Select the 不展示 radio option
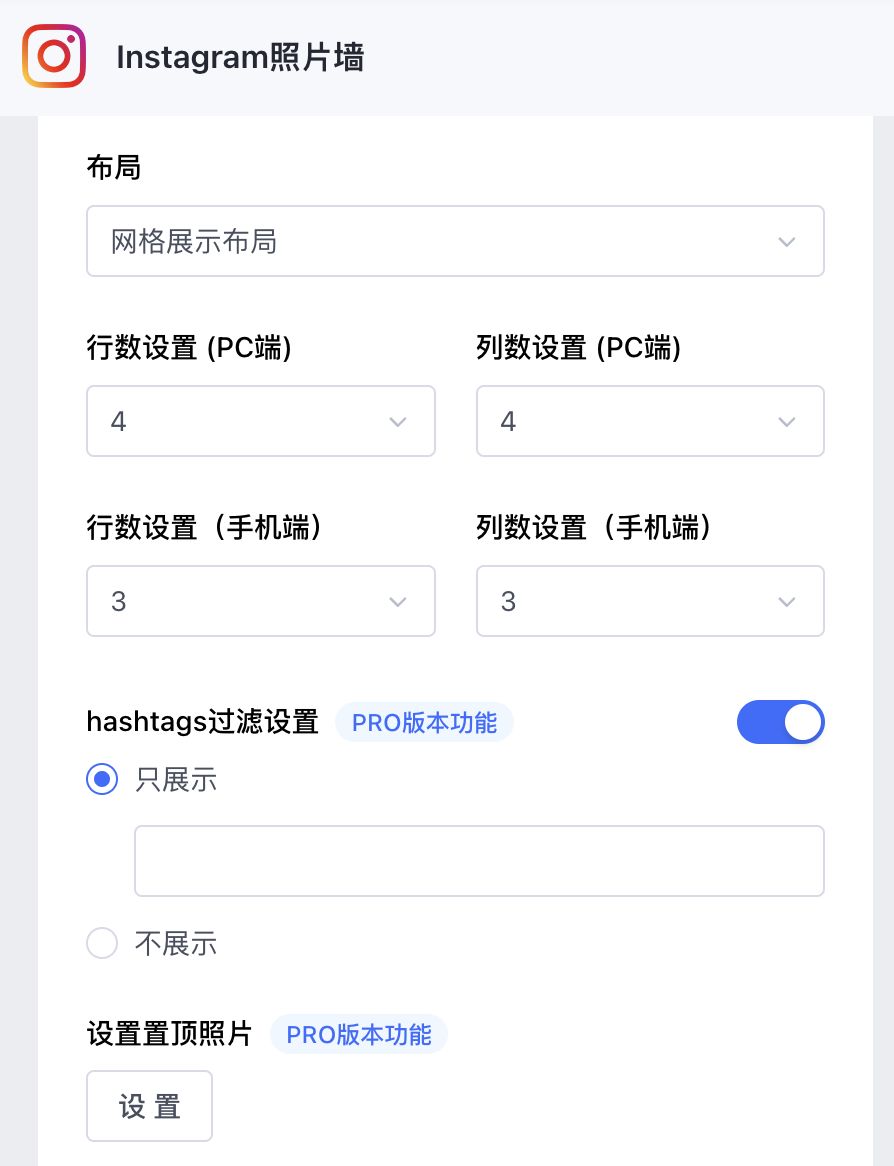Viewport: 894px width, 1166px height. pyautogui.click(x=102, y=943)
